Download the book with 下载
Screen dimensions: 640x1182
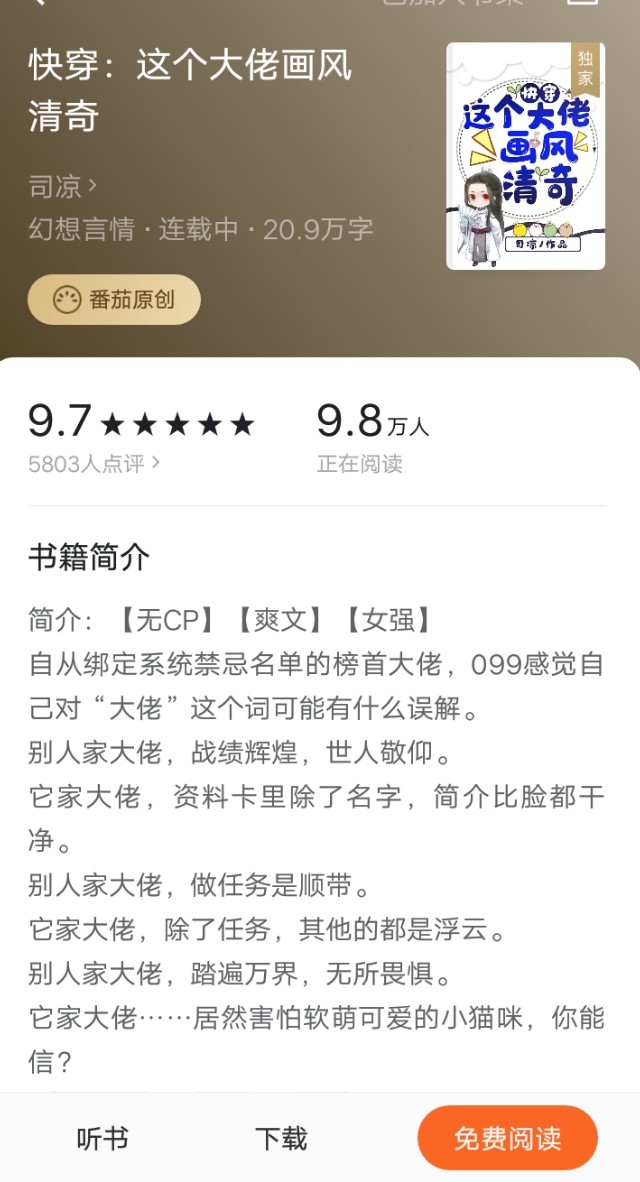(x=281, y=1138)
